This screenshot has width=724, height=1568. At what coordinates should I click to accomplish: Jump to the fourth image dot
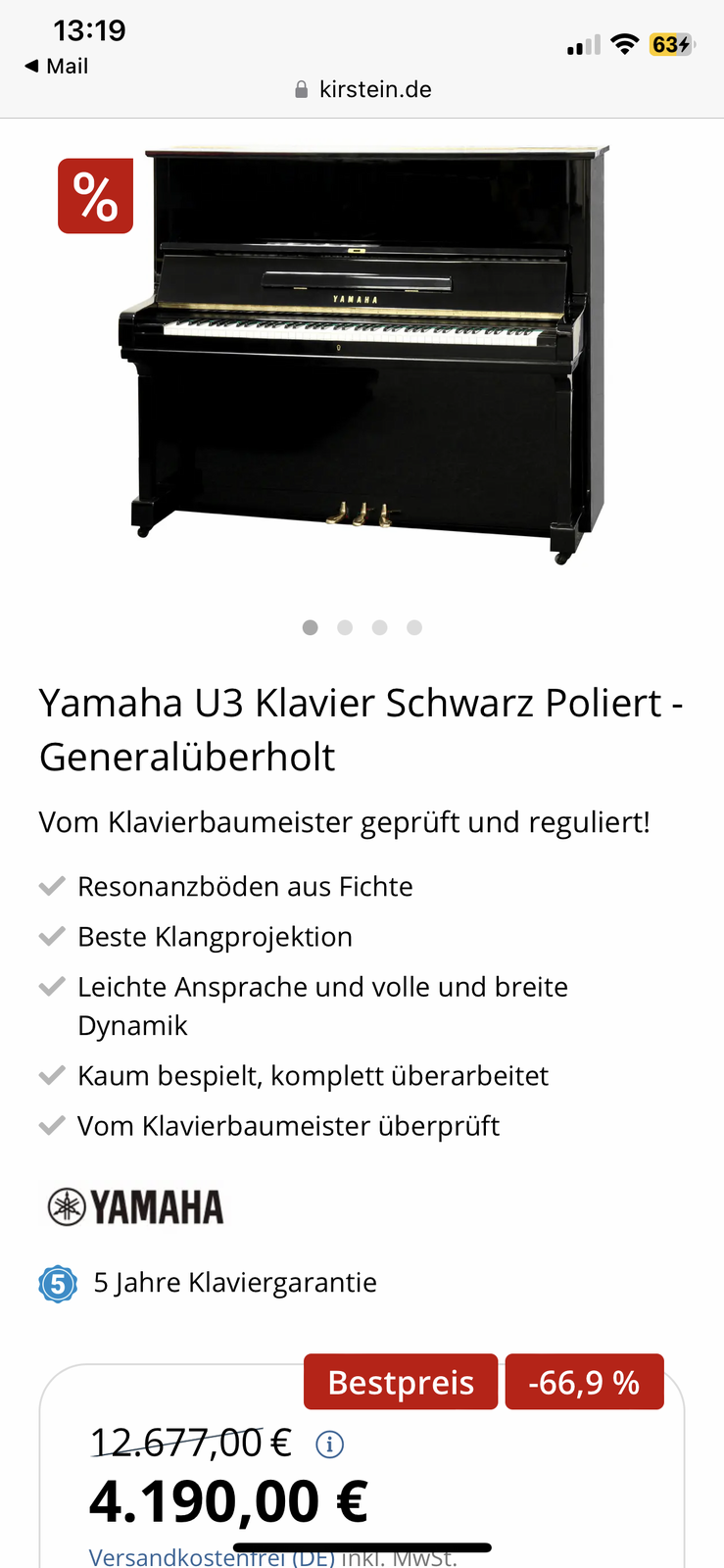click(x=414, y=628)
